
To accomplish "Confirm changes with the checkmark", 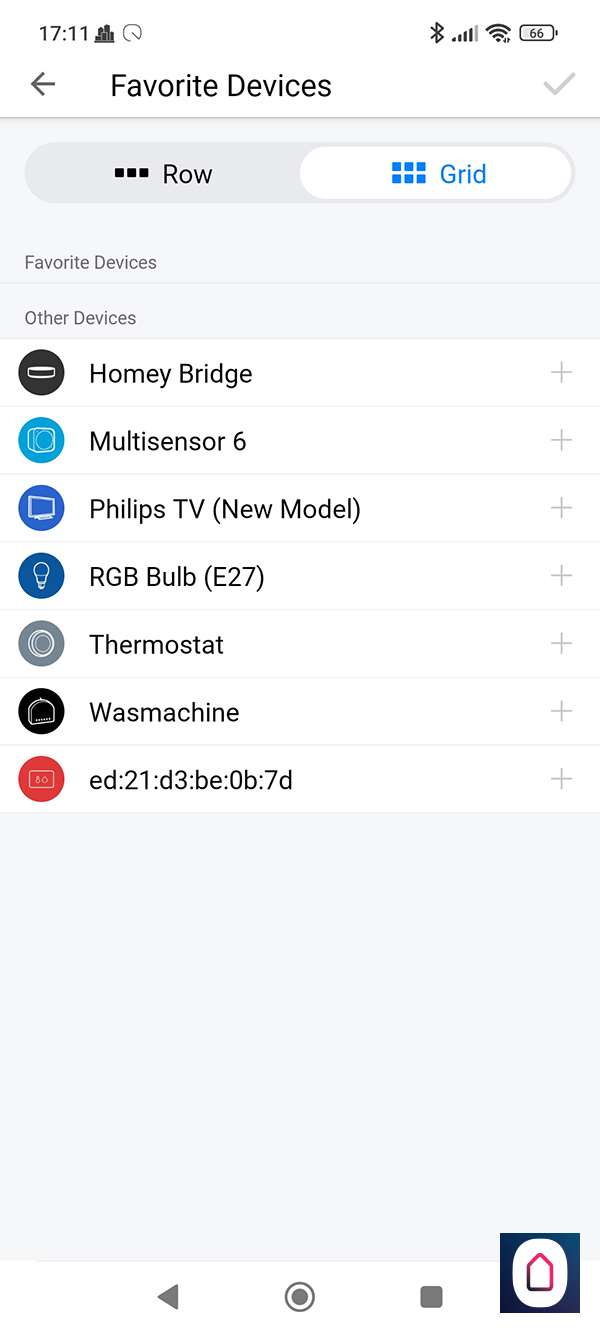I will tap(559, 85).
